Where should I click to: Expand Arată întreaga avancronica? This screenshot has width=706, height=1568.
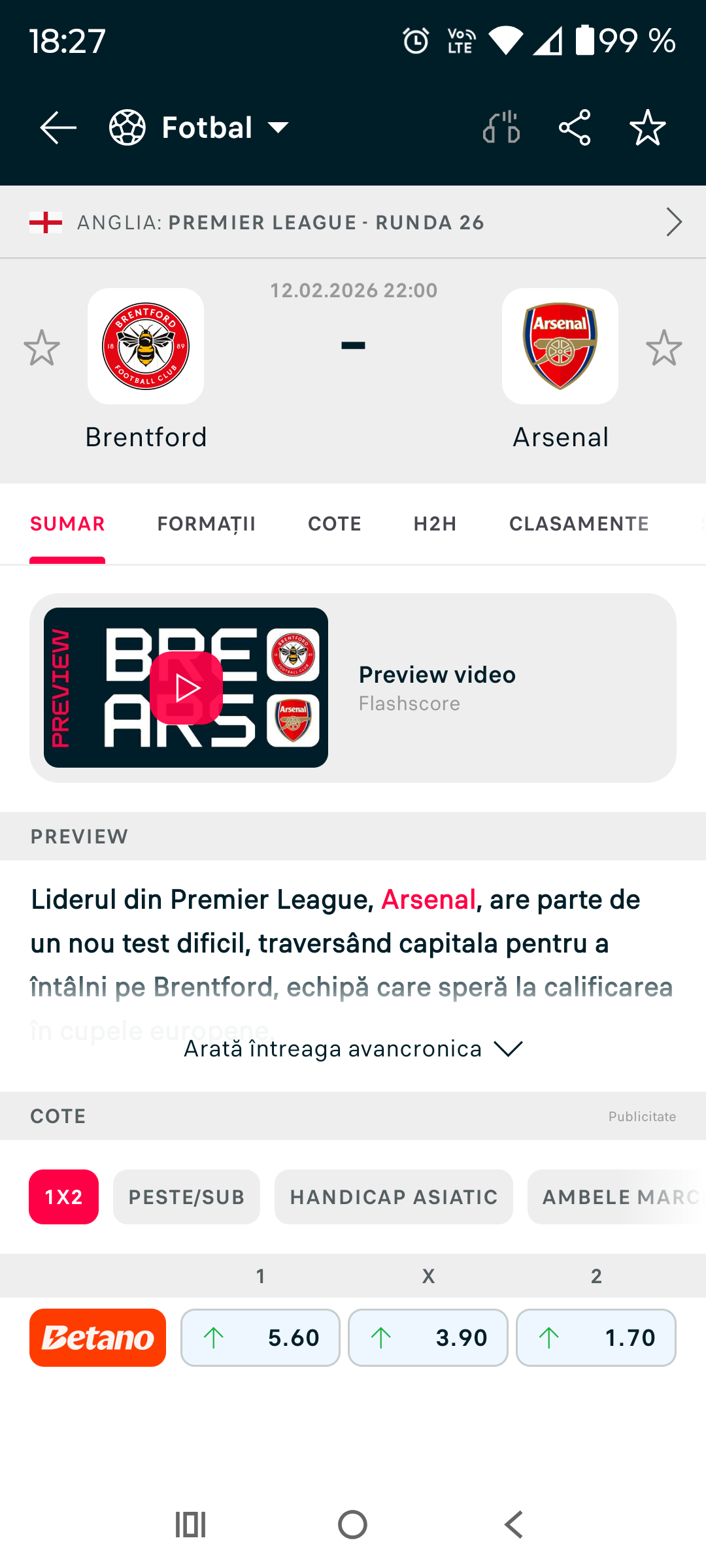point(353,1049)
